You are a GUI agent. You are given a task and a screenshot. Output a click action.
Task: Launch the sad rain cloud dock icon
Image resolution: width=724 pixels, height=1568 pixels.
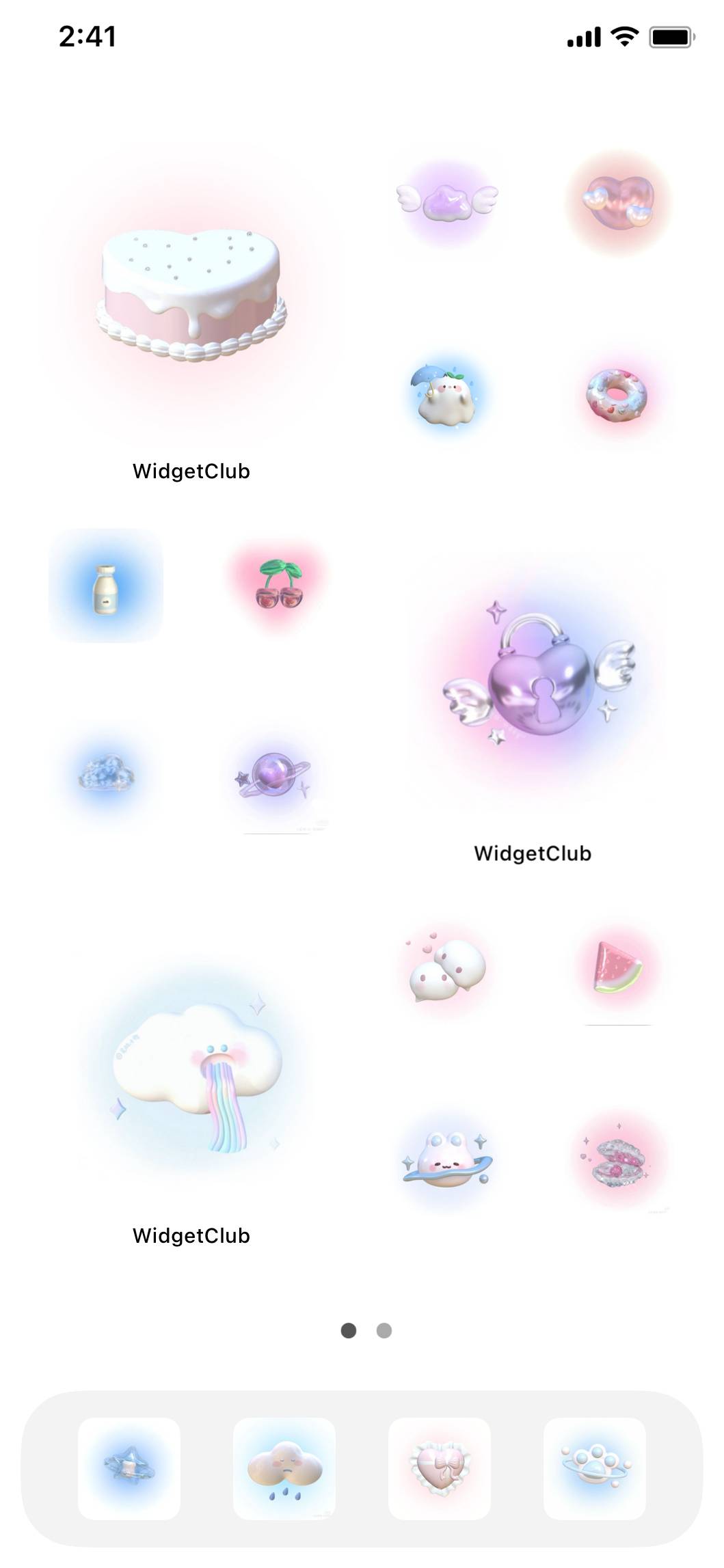284,1469
